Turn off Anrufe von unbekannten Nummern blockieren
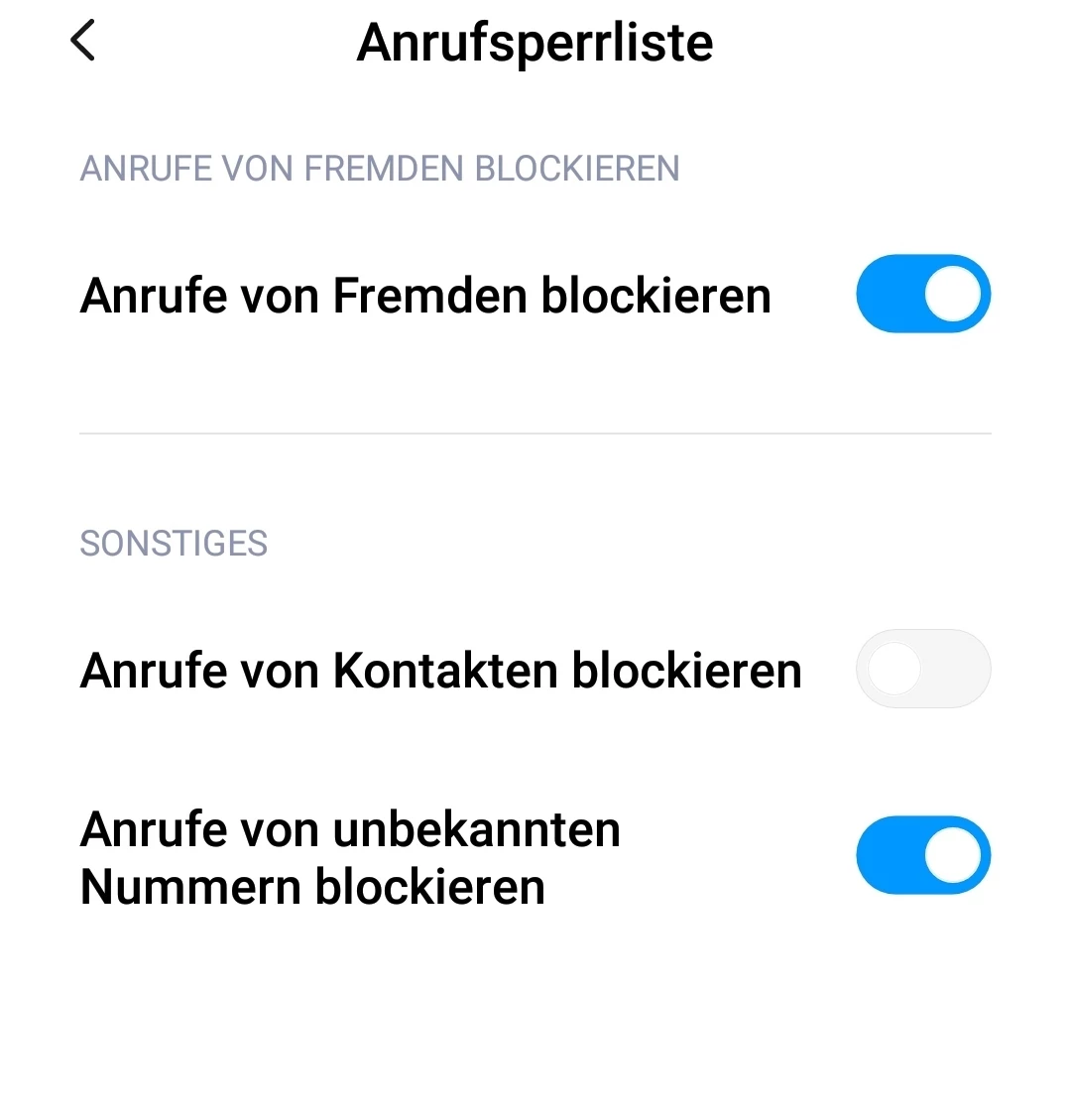The height and width of the screenshot is (1120, 1071). pyautogui.click(x=922, y=855)
